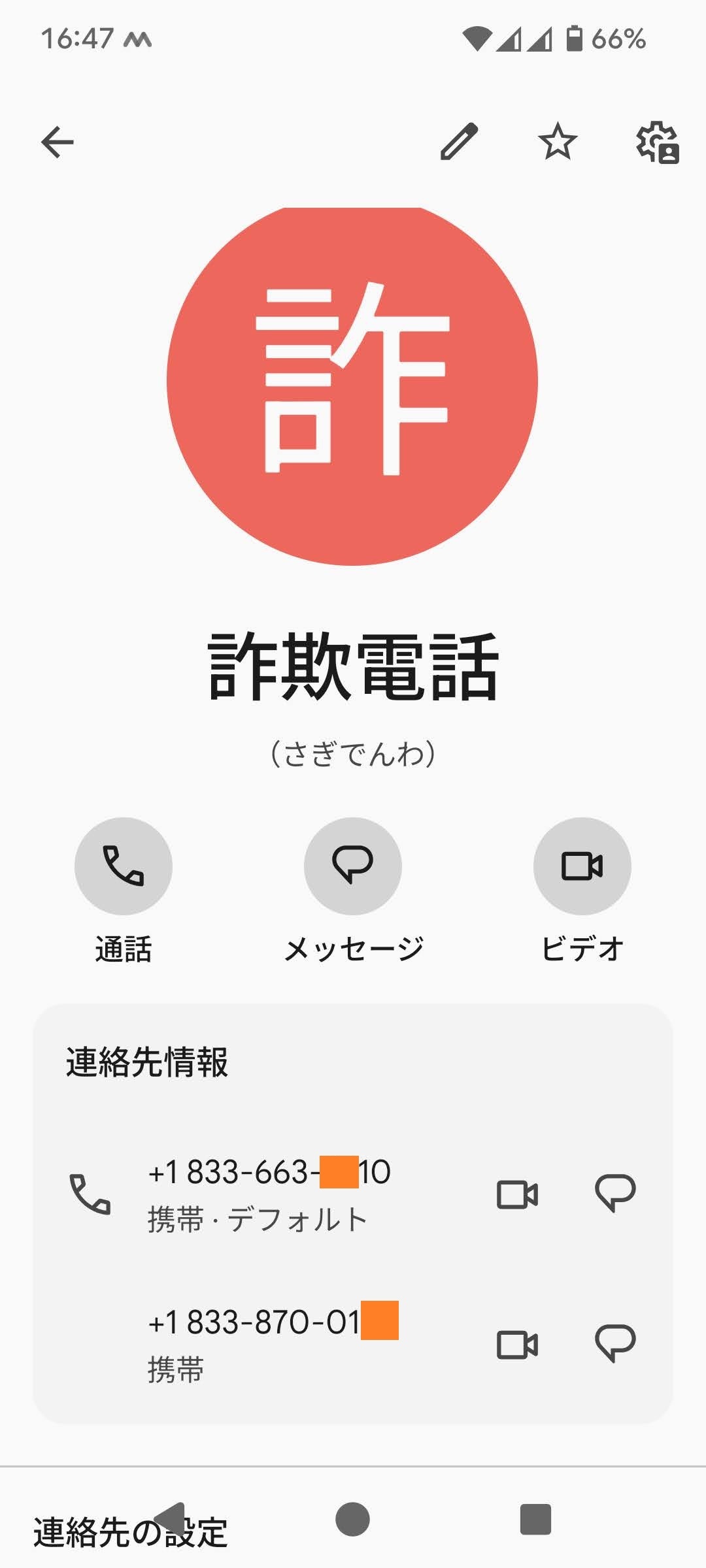706x1568 pixels.
Task: Open recent apps from the navigation bar
Action: [535, 1519]
